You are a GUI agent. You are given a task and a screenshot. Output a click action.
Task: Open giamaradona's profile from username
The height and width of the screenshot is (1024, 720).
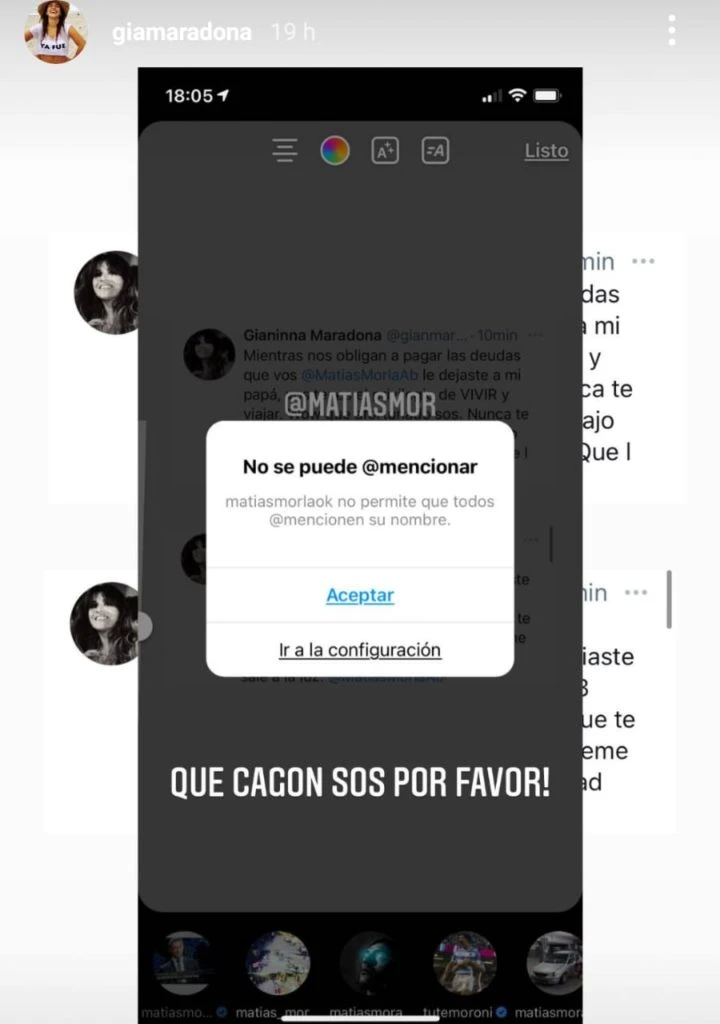(181, 33)
